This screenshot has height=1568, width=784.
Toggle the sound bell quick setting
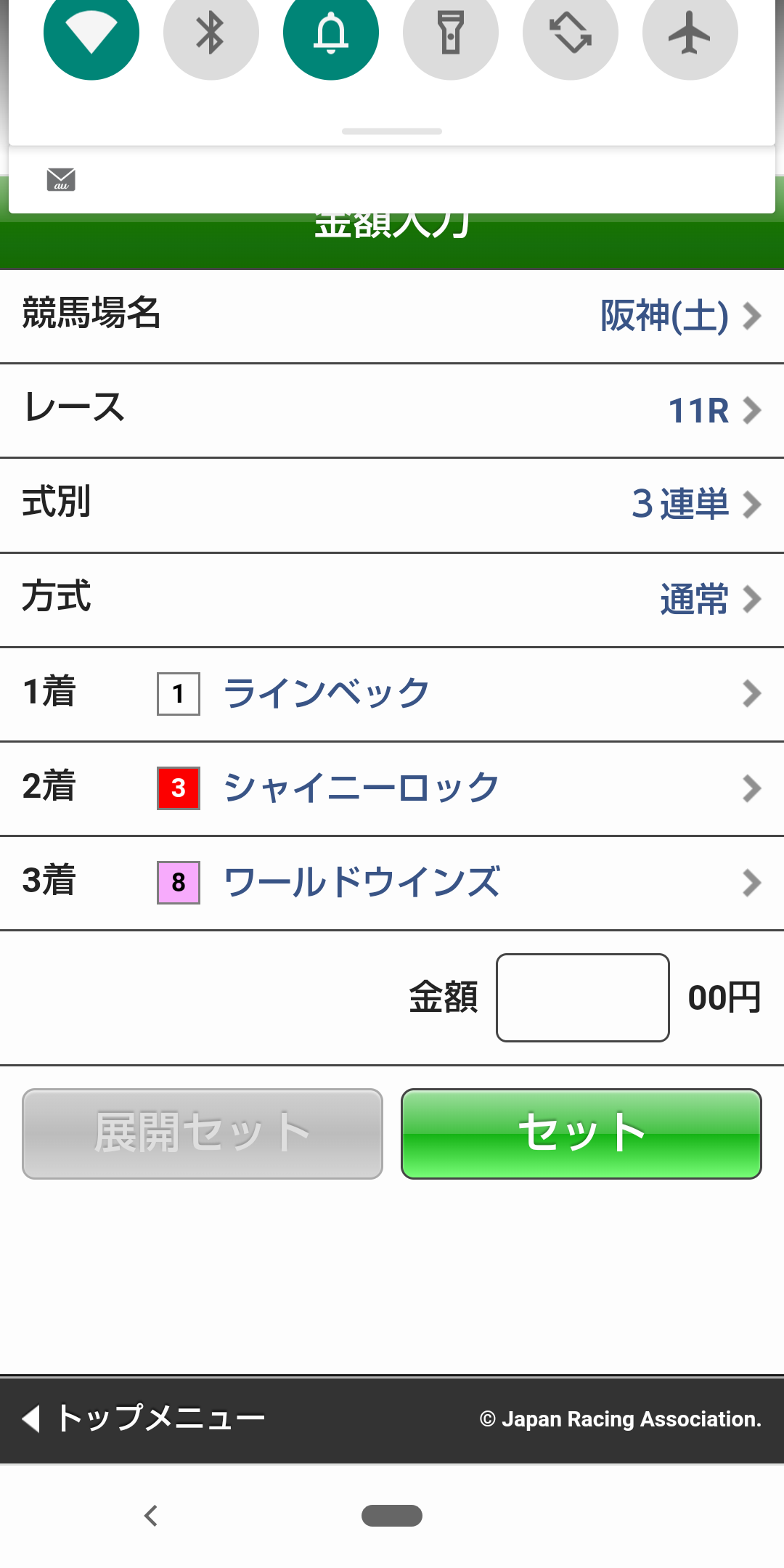click(331, 33)
